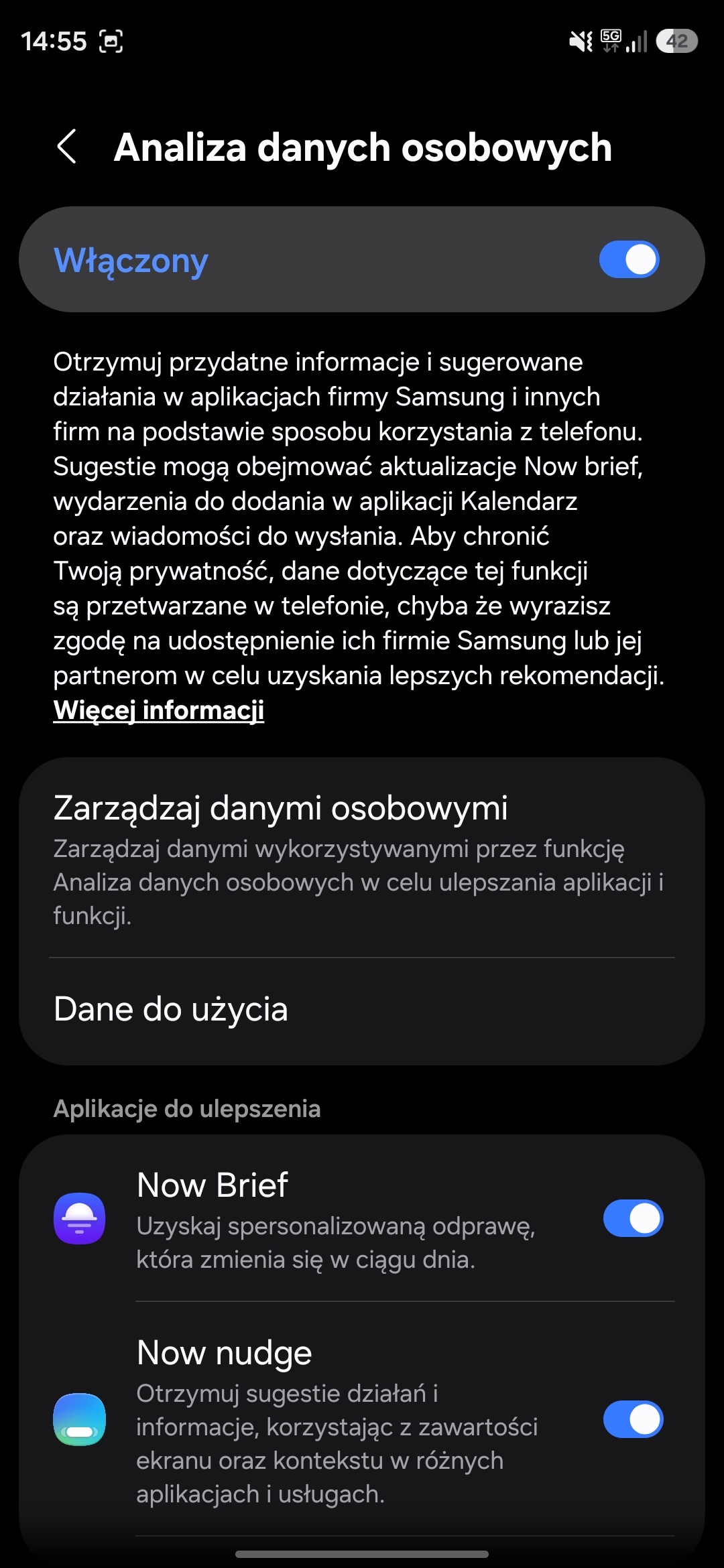This screenshot has height=1568, width=724.
Task: Disable the Now nudge toggle
Action: [x=632, y=1419]
